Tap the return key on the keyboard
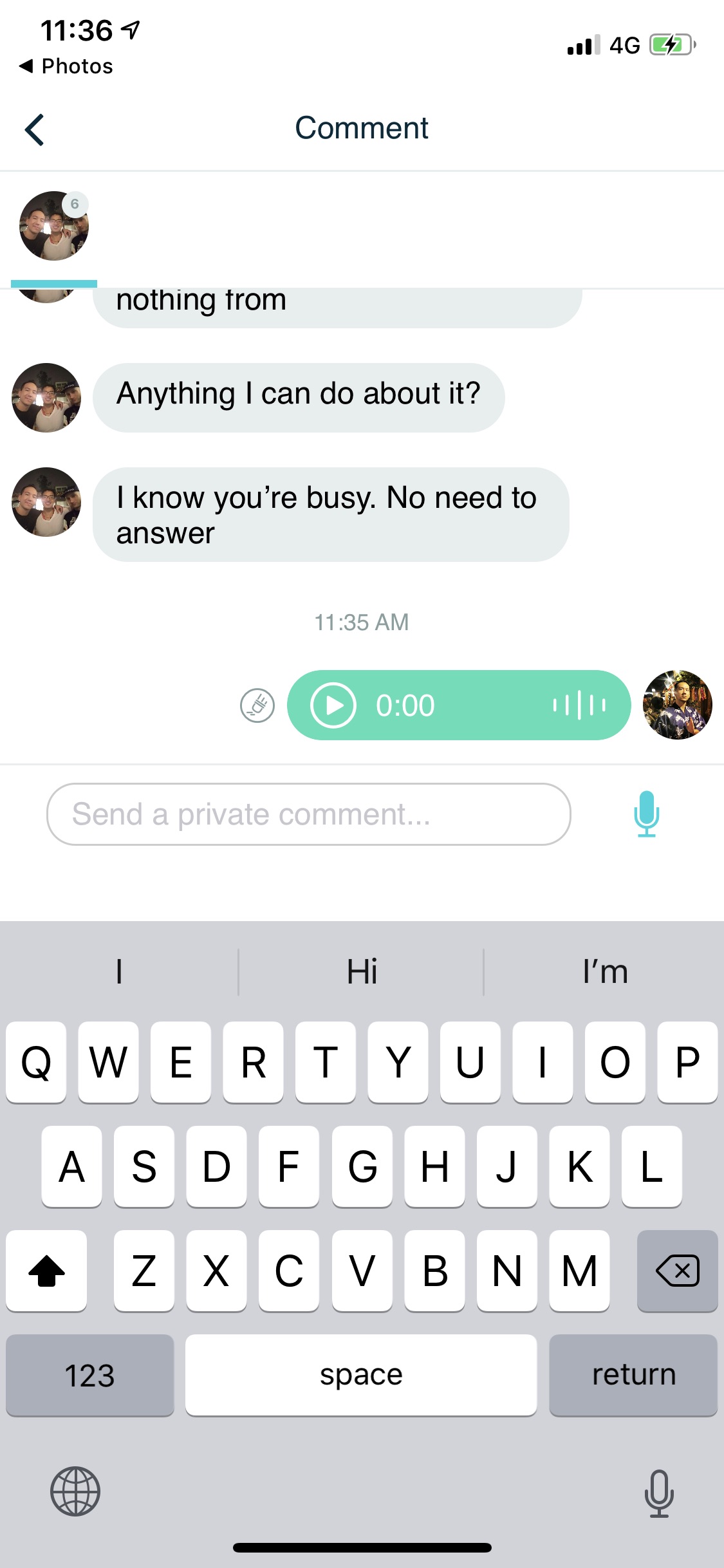This screenshot has width=724, height=1568. click(x=633, y=1375)
